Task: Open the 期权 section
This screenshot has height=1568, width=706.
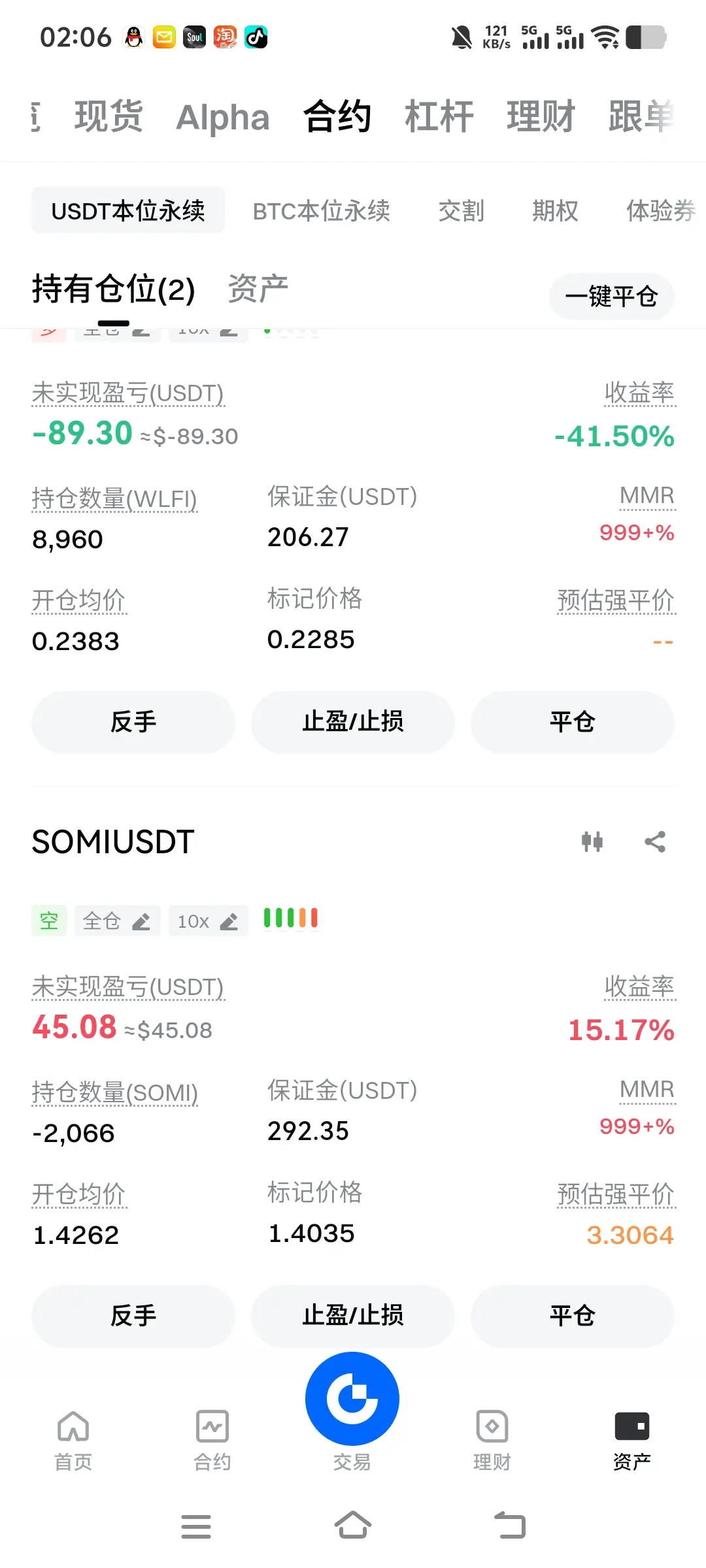Action: [555, 211]
